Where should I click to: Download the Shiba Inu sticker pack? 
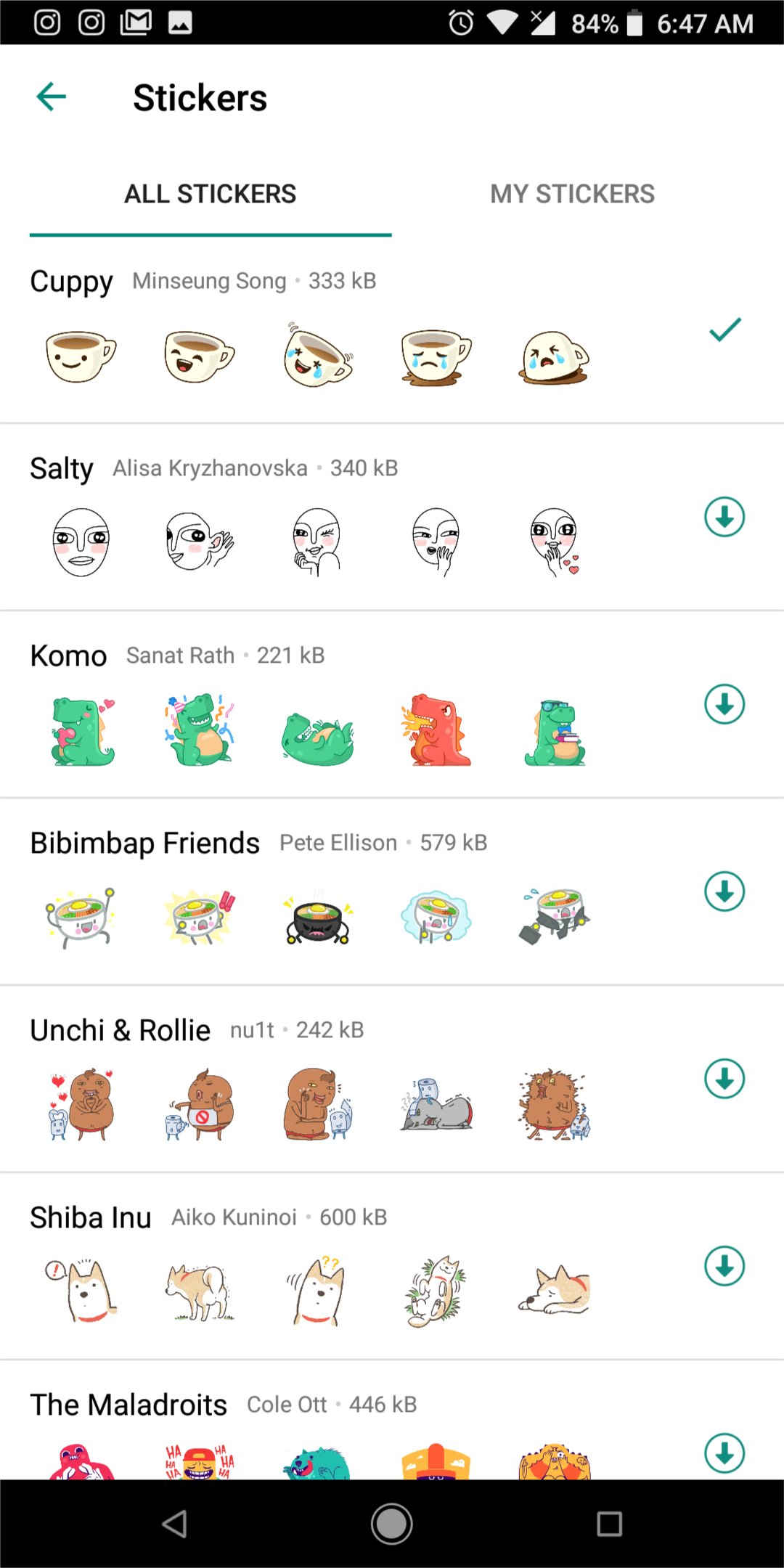(x=724, y=1267)
